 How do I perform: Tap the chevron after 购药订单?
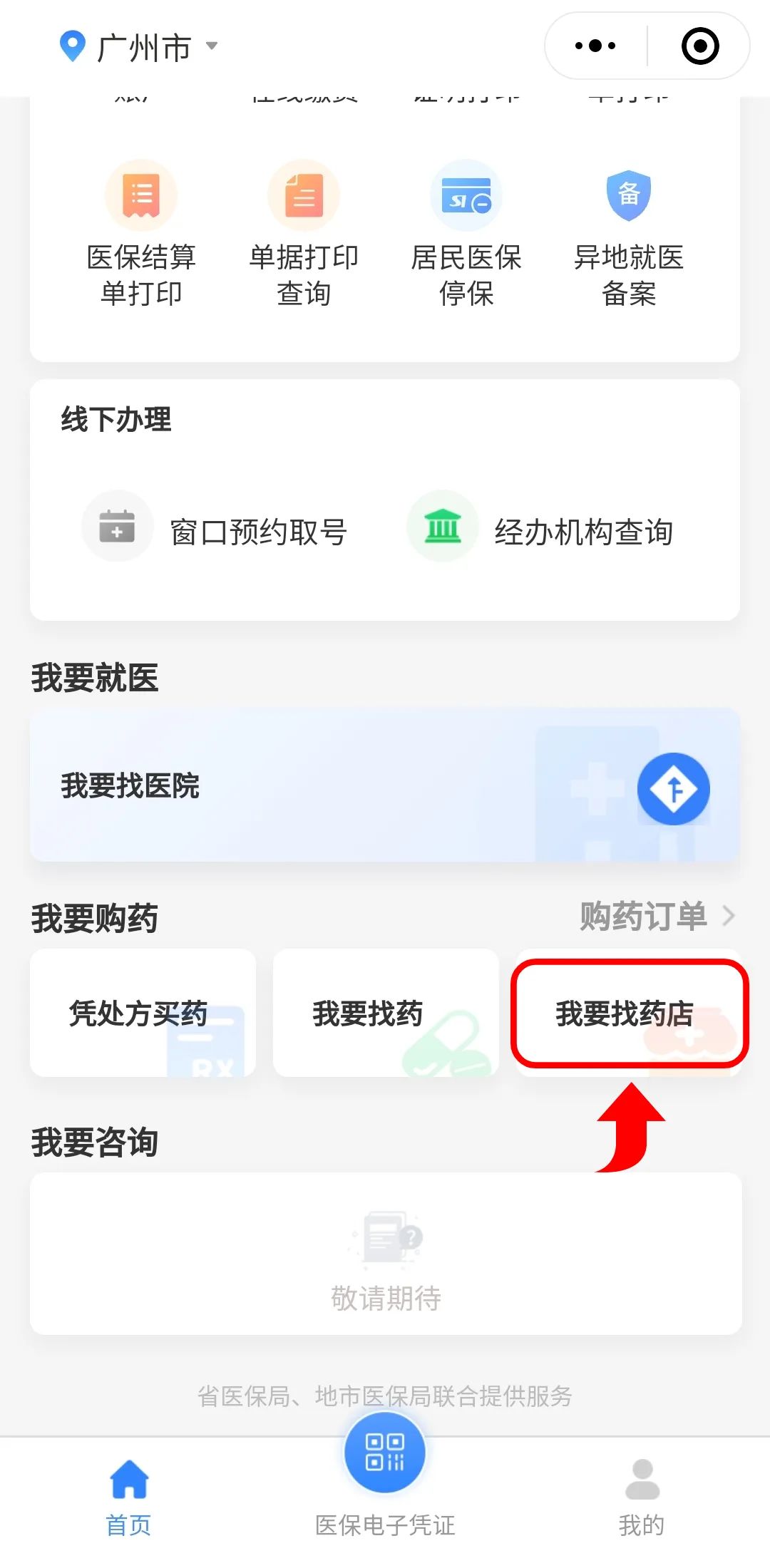click(729, 917)
